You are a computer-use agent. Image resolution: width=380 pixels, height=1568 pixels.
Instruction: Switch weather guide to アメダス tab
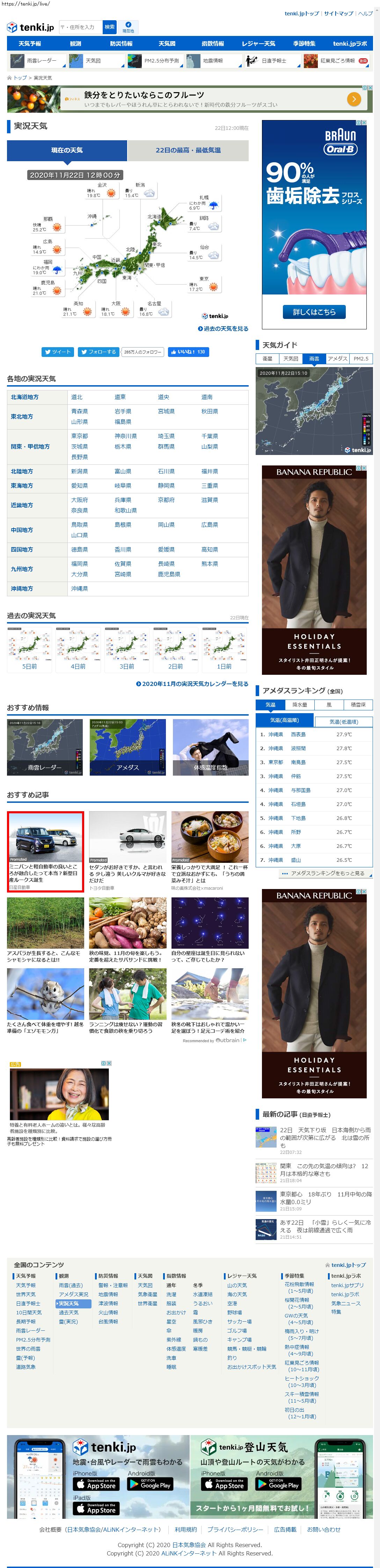[x=337, y=359]
